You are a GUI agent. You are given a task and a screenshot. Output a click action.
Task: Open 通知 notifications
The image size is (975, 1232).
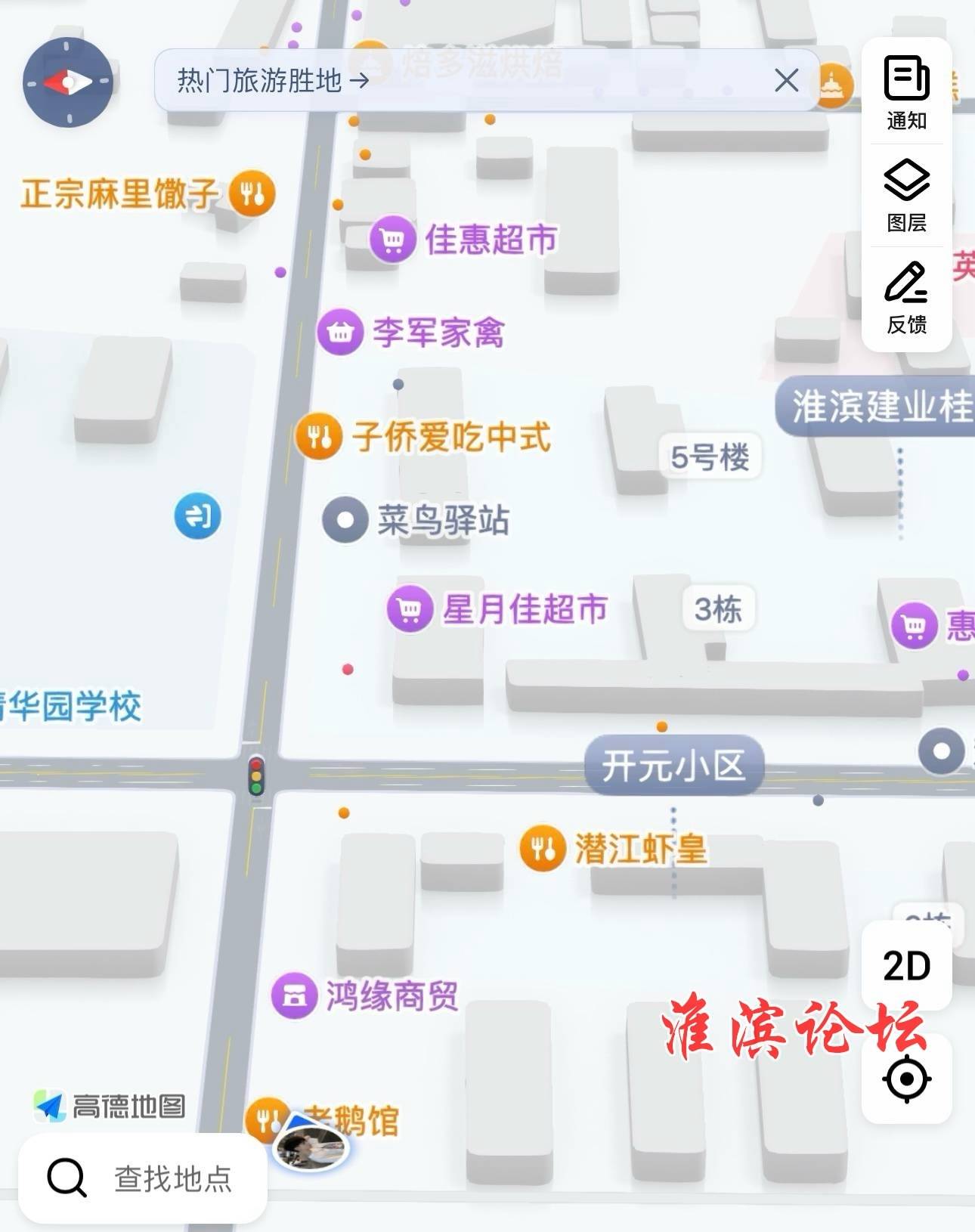pos(906,92)
